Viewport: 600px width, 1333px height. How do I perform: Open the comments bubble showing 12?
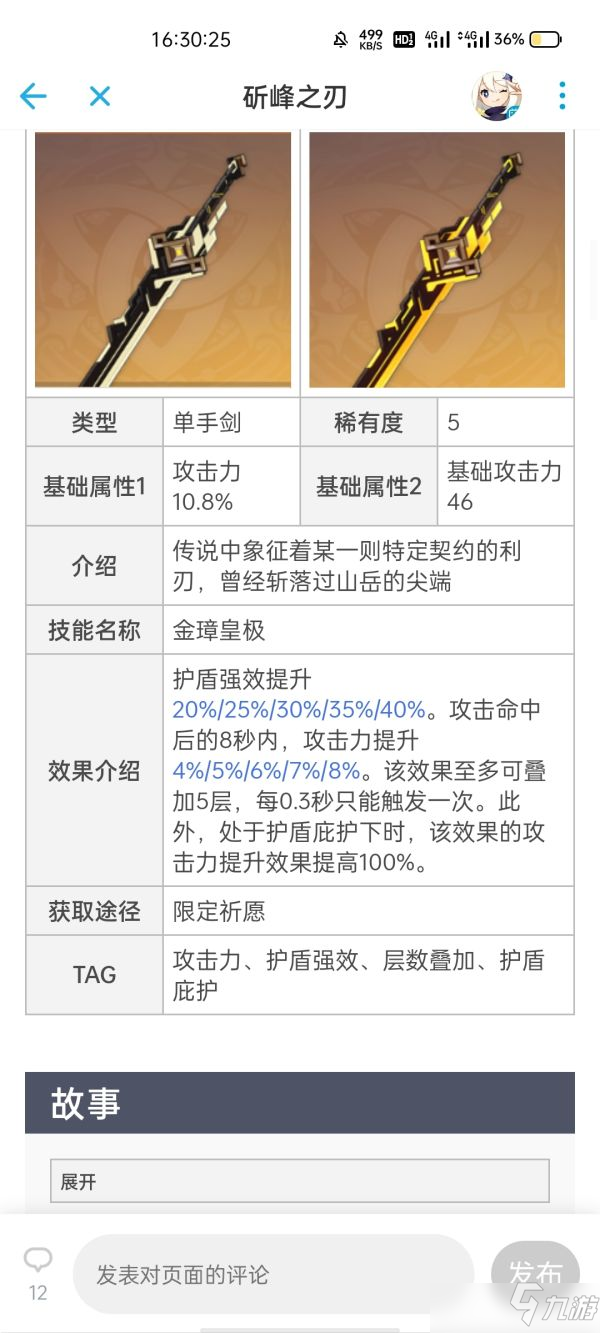[38, 1272]
